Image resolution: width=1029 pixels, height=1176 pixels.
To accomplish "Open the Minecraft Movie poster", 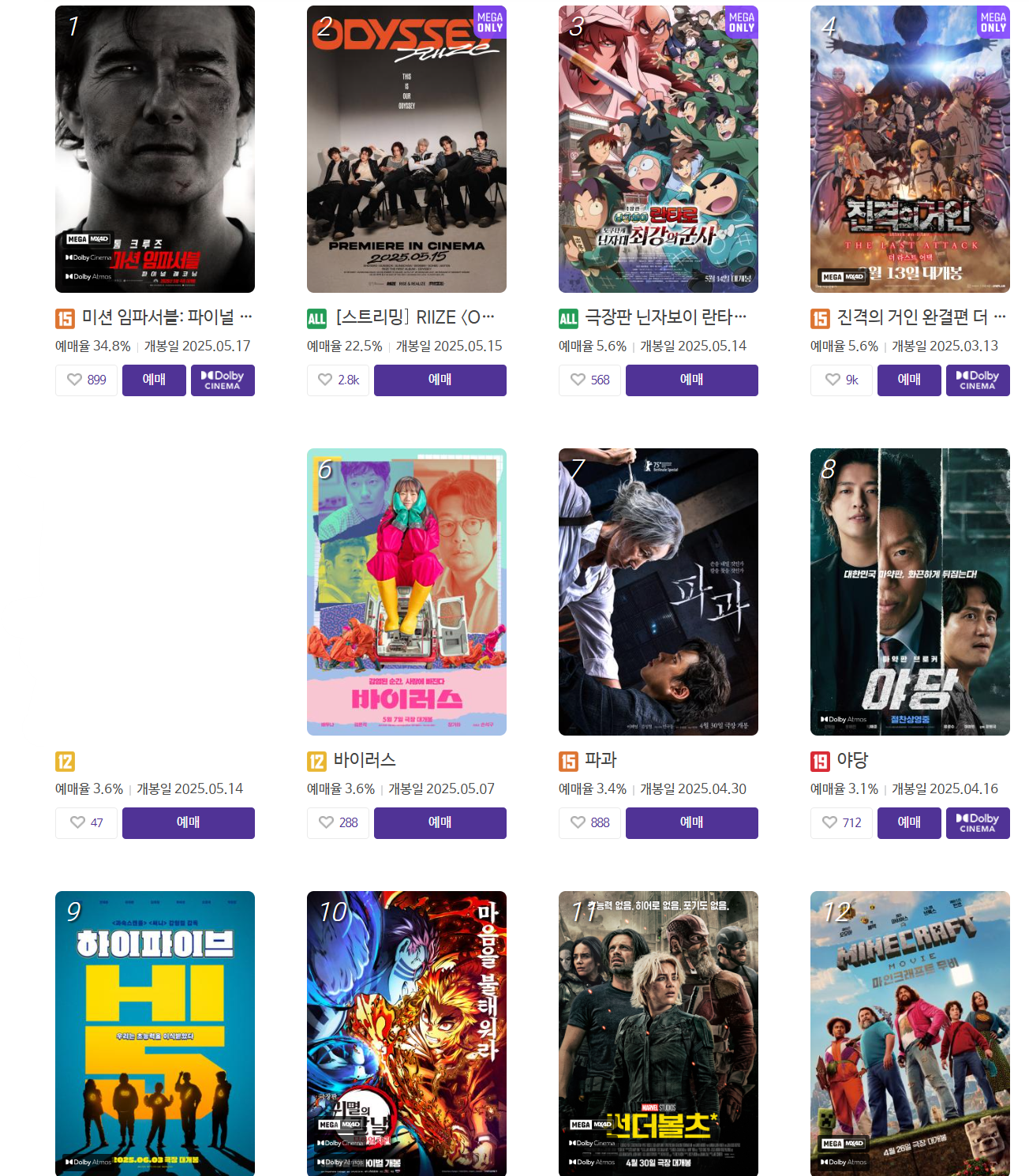I will coord(910,1034).
